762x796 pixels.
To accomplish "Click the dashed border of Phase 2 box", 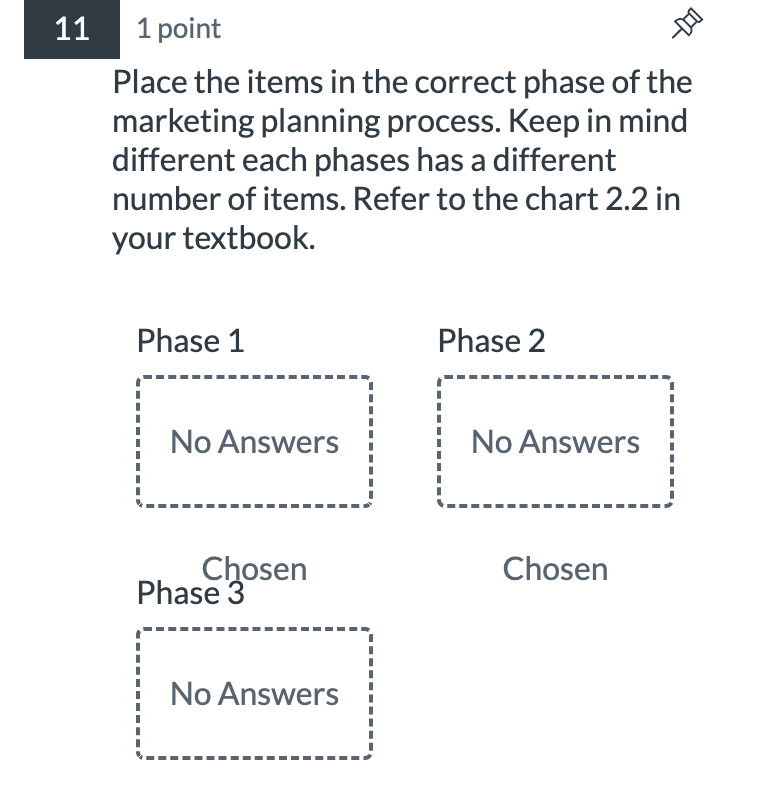I will coord(555,377).
